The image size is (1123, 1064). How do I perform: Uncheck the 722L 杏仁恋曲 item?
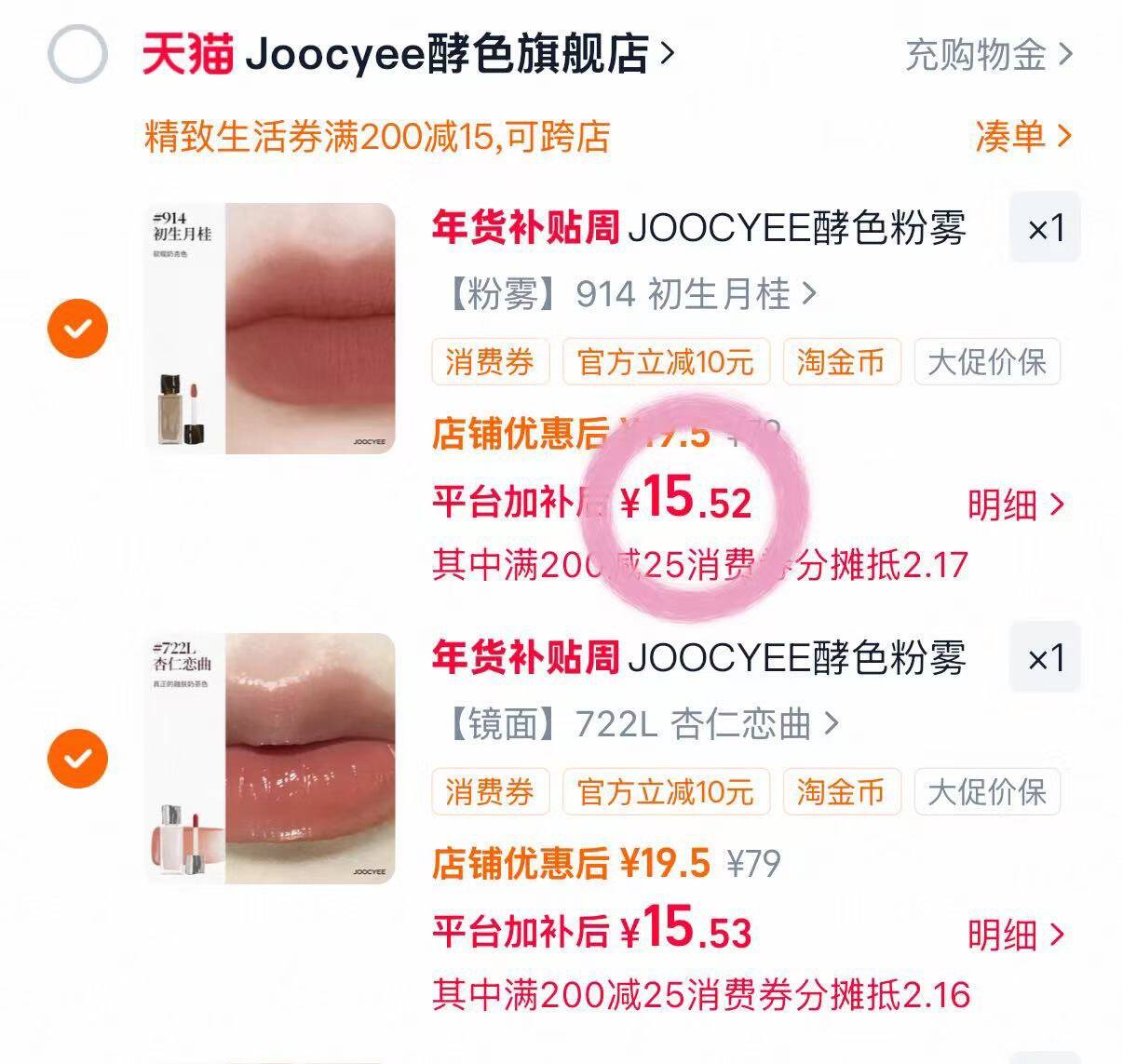(x=78, y=759)
